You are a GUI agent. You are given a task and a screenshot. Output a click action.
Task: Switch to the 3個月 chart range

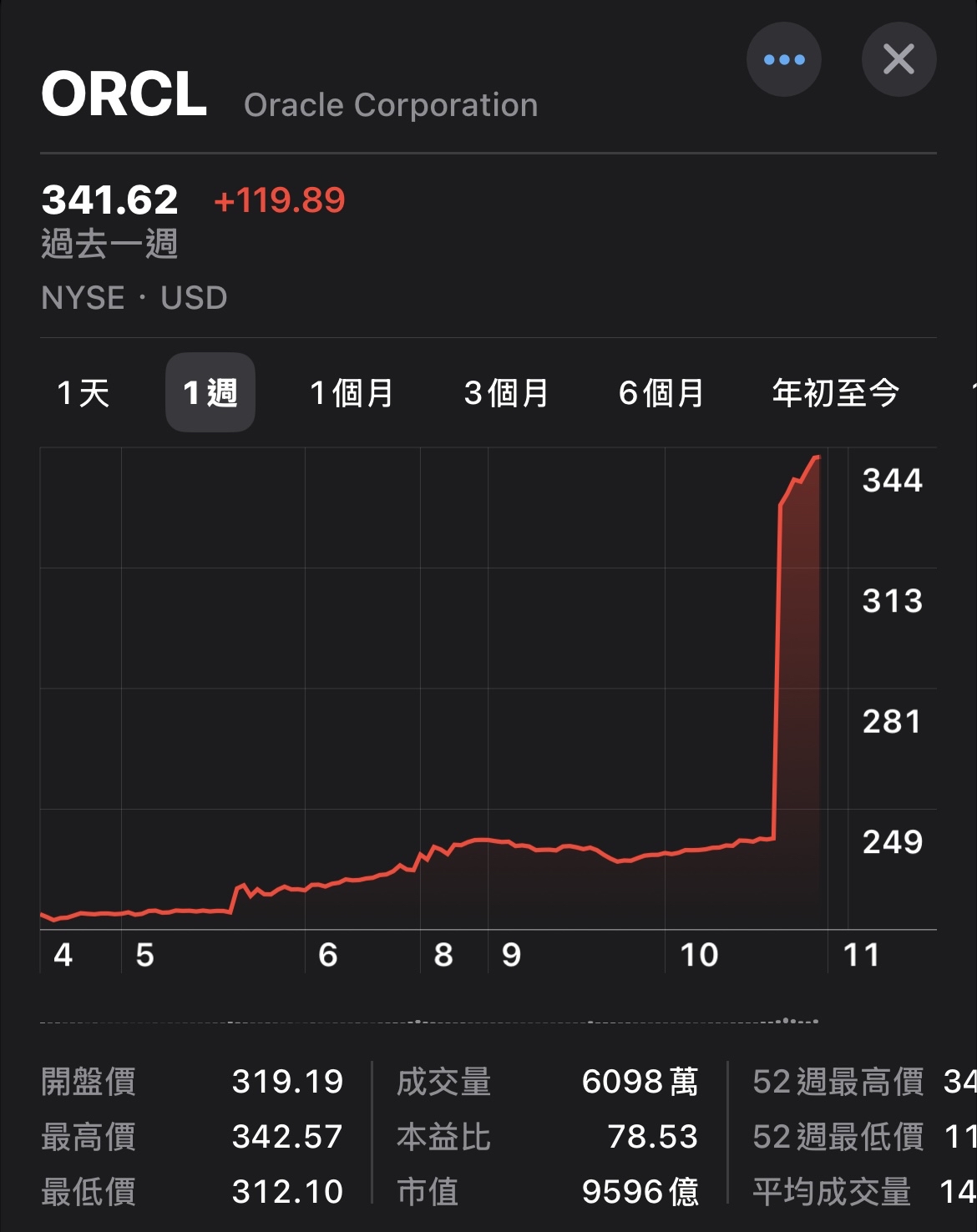coord(506,392)
